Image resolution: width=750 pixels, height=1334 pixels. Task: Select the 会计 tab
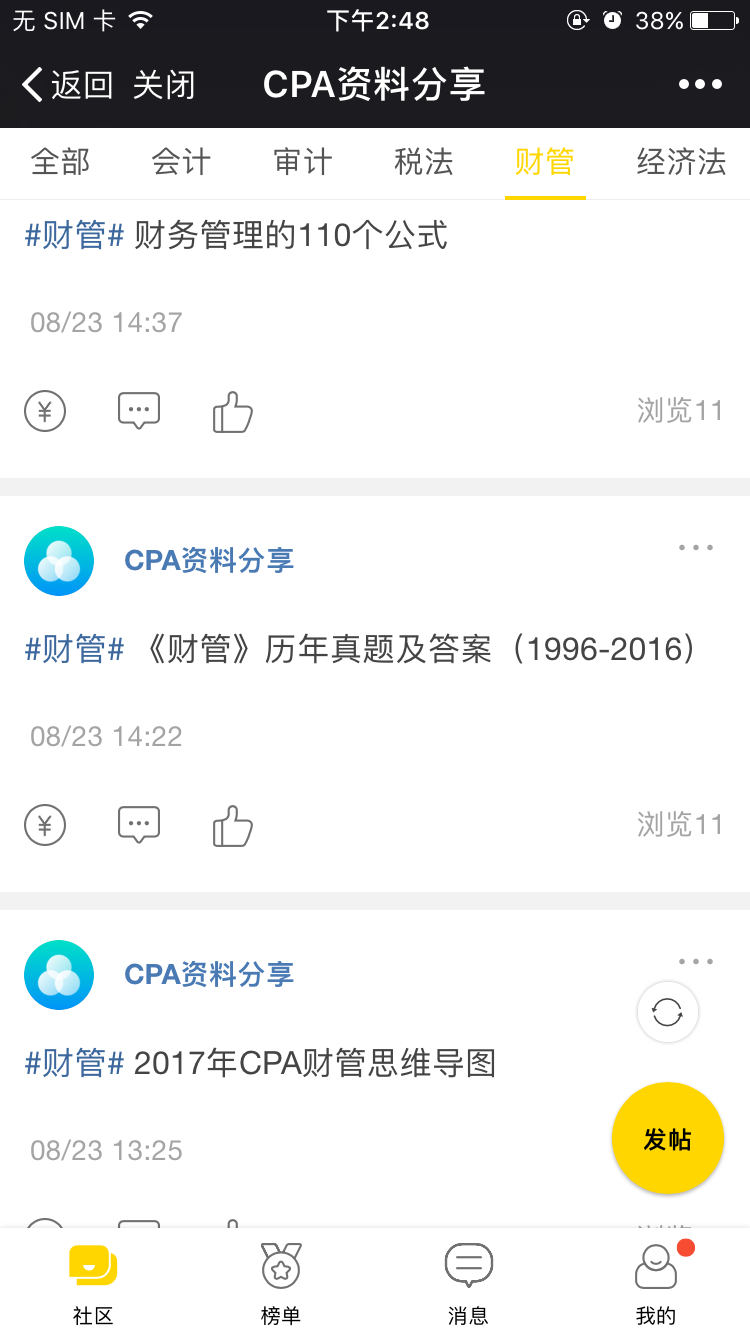(x=181, y=162)
